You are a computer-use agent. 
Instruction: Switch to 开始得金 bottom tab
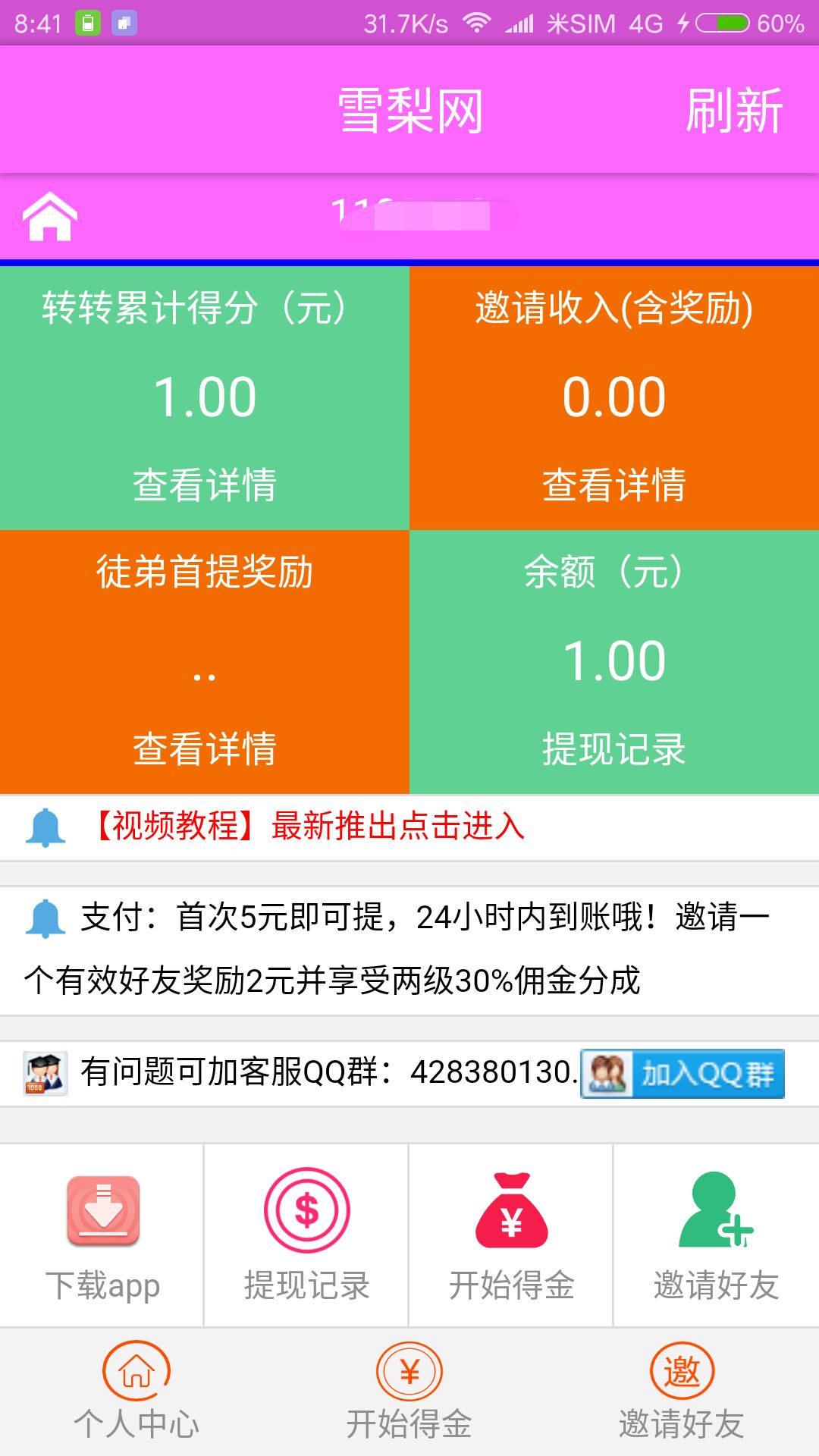click(409, 1392)
